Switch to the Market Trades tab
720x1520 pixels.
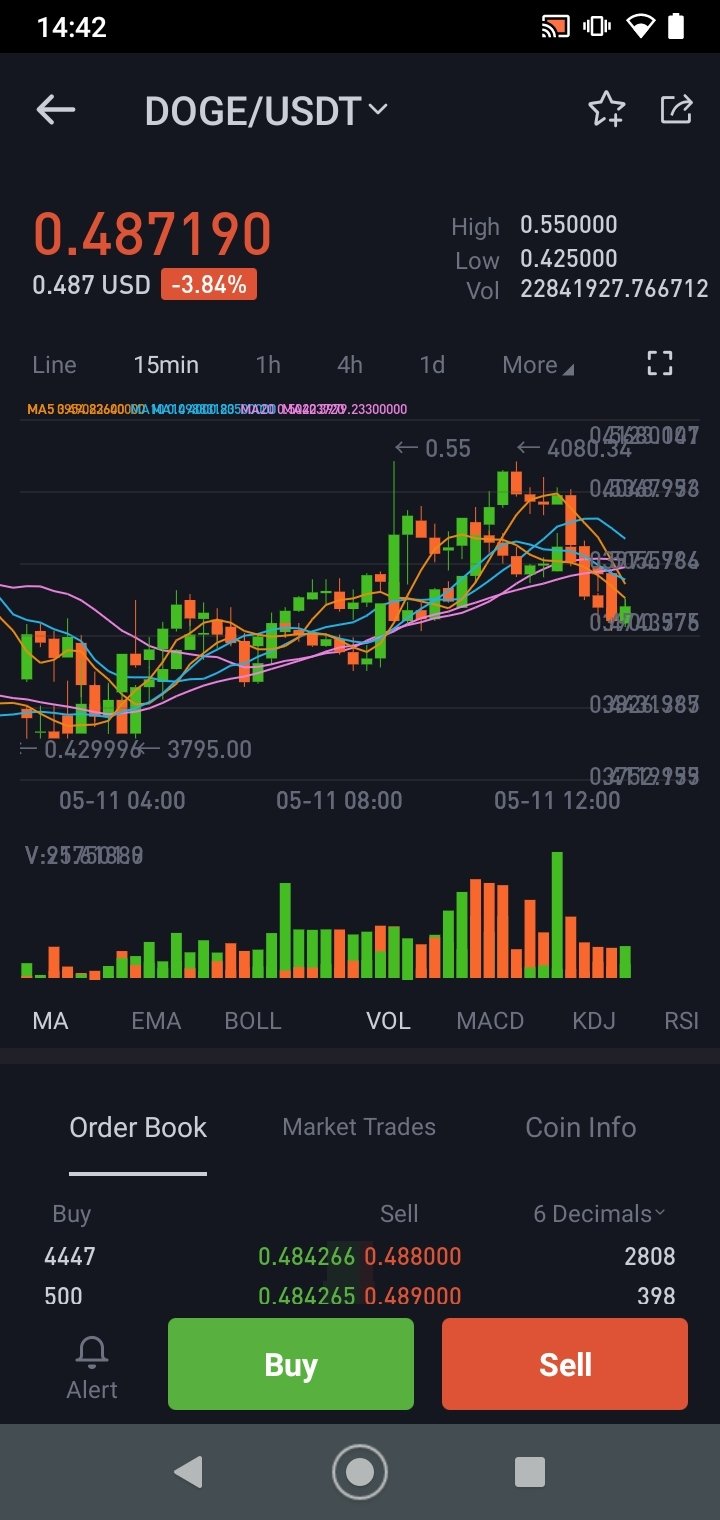[x=359, y=1127]
